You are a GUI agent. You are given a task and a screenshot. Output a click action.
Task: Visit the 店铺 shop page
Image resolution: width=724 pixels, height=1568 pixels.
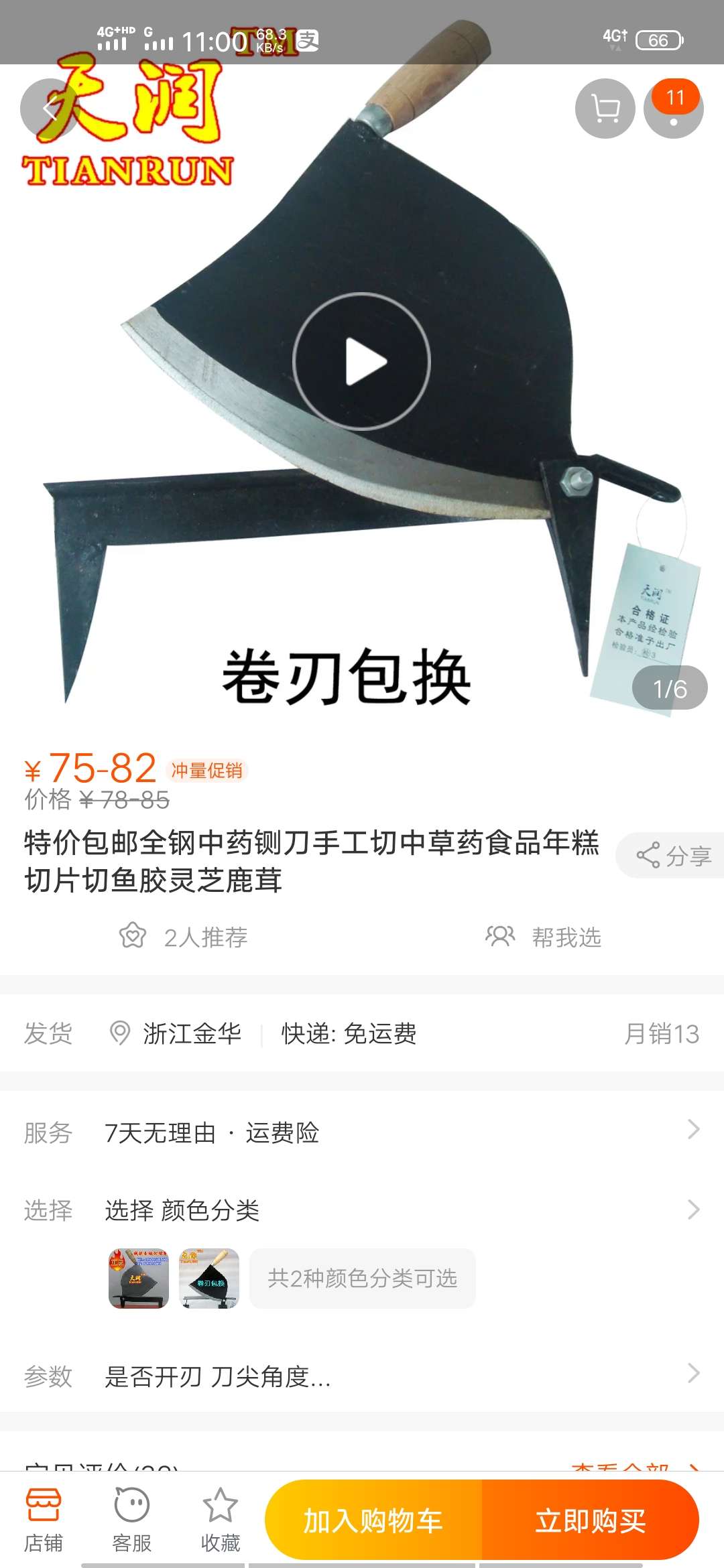click(44, 1521)
